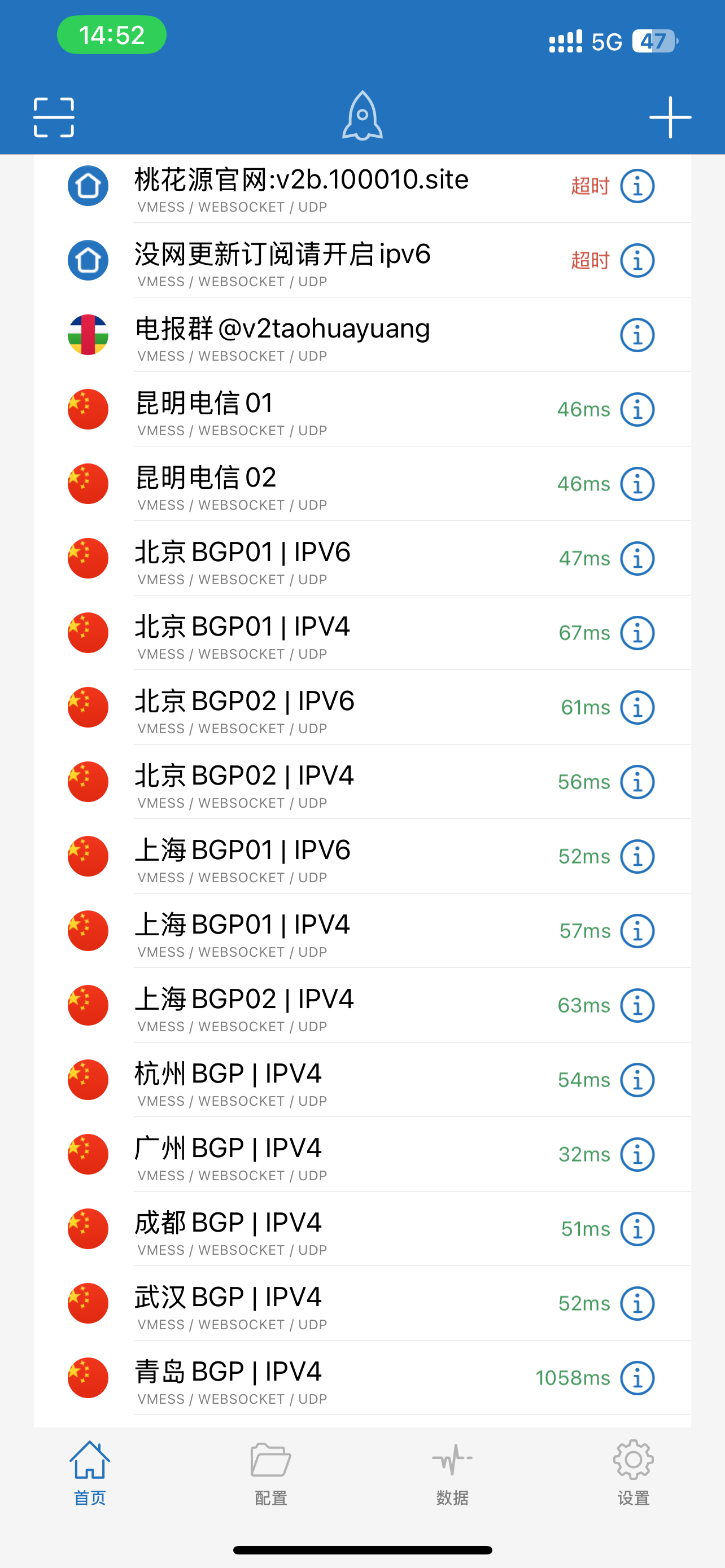
Task: View info of 青岛 BGP | IPV4
Action: (637, 1378)
